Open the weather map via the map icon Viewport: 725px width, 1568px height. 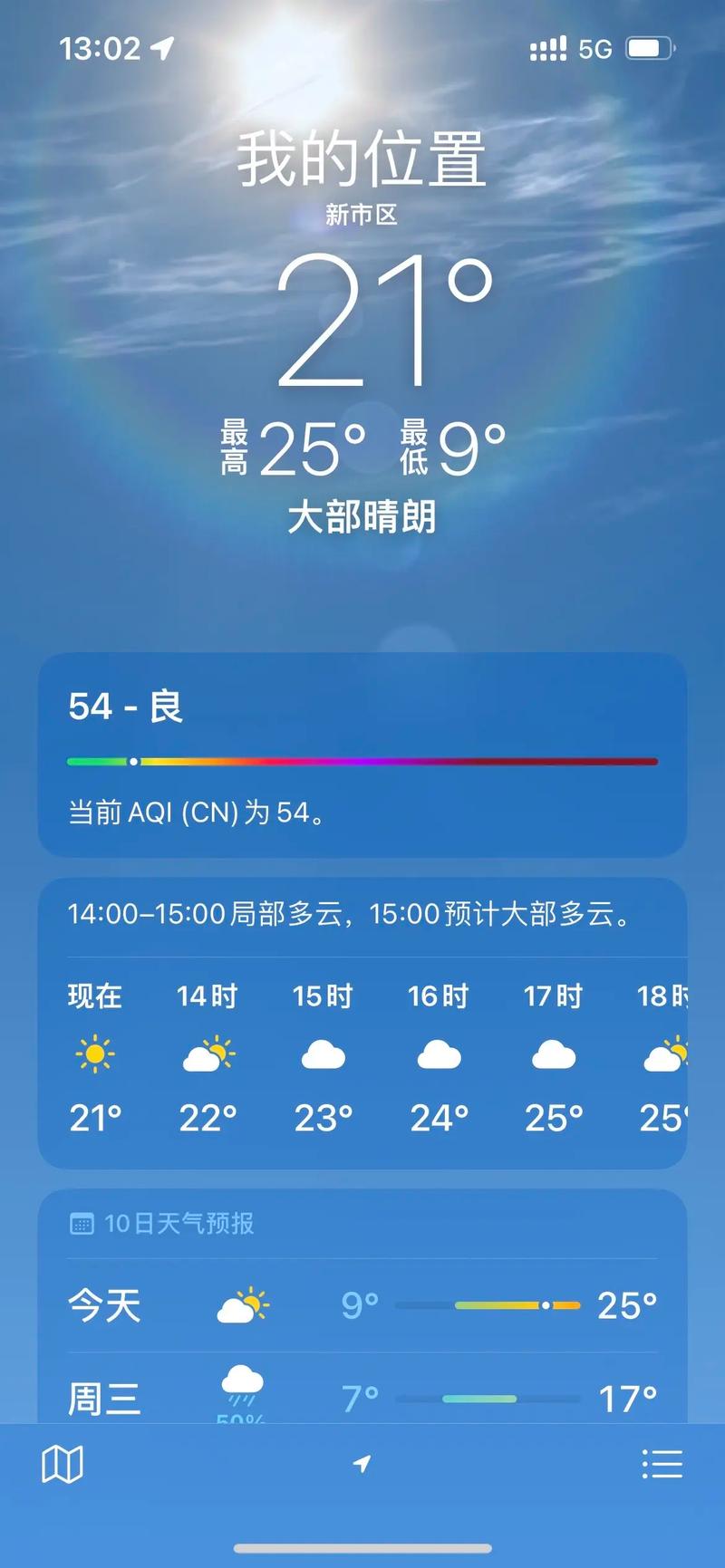[x=61, y=1462]
